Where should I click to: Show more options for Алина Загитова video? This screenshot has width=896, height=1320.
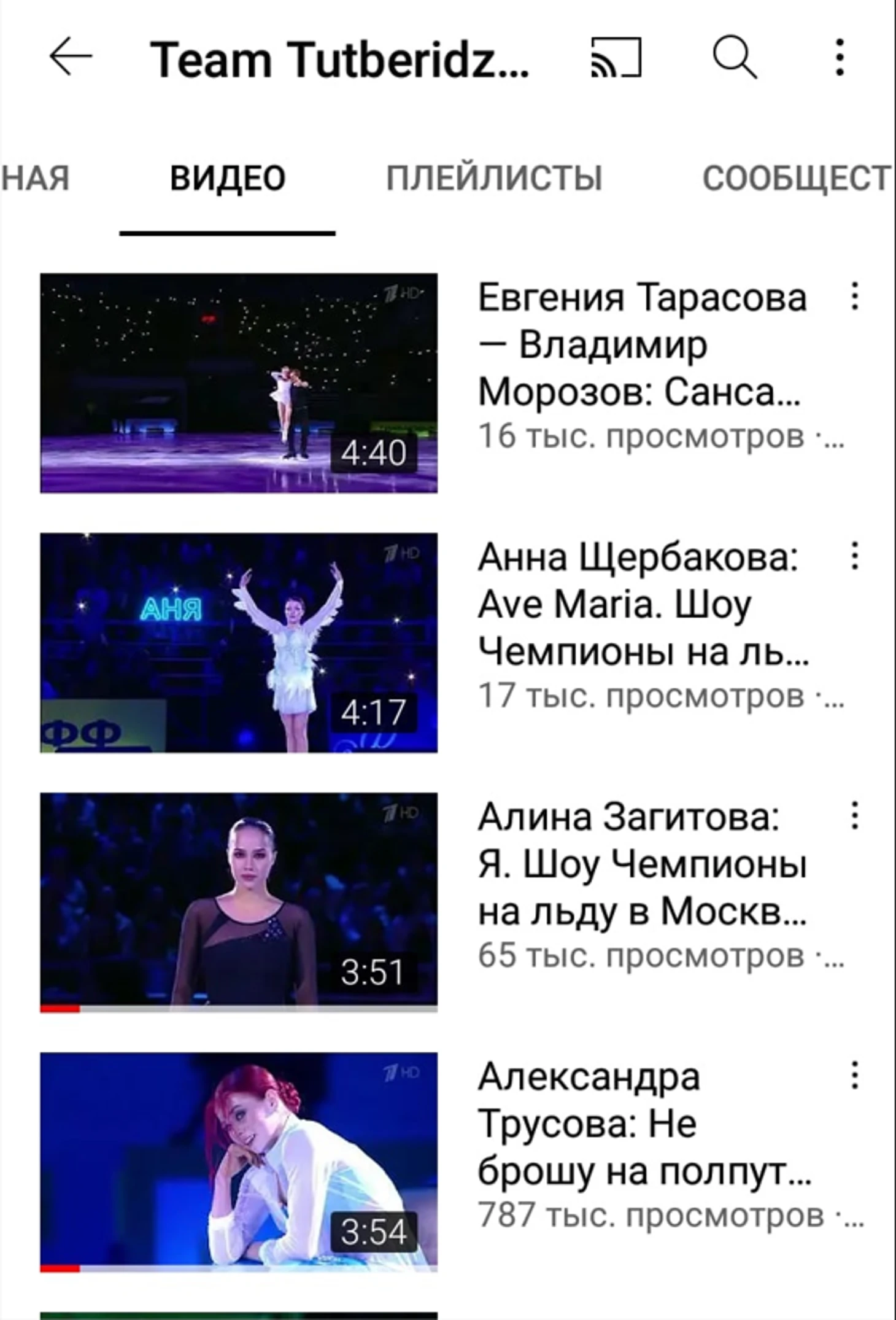coord(854,815)
